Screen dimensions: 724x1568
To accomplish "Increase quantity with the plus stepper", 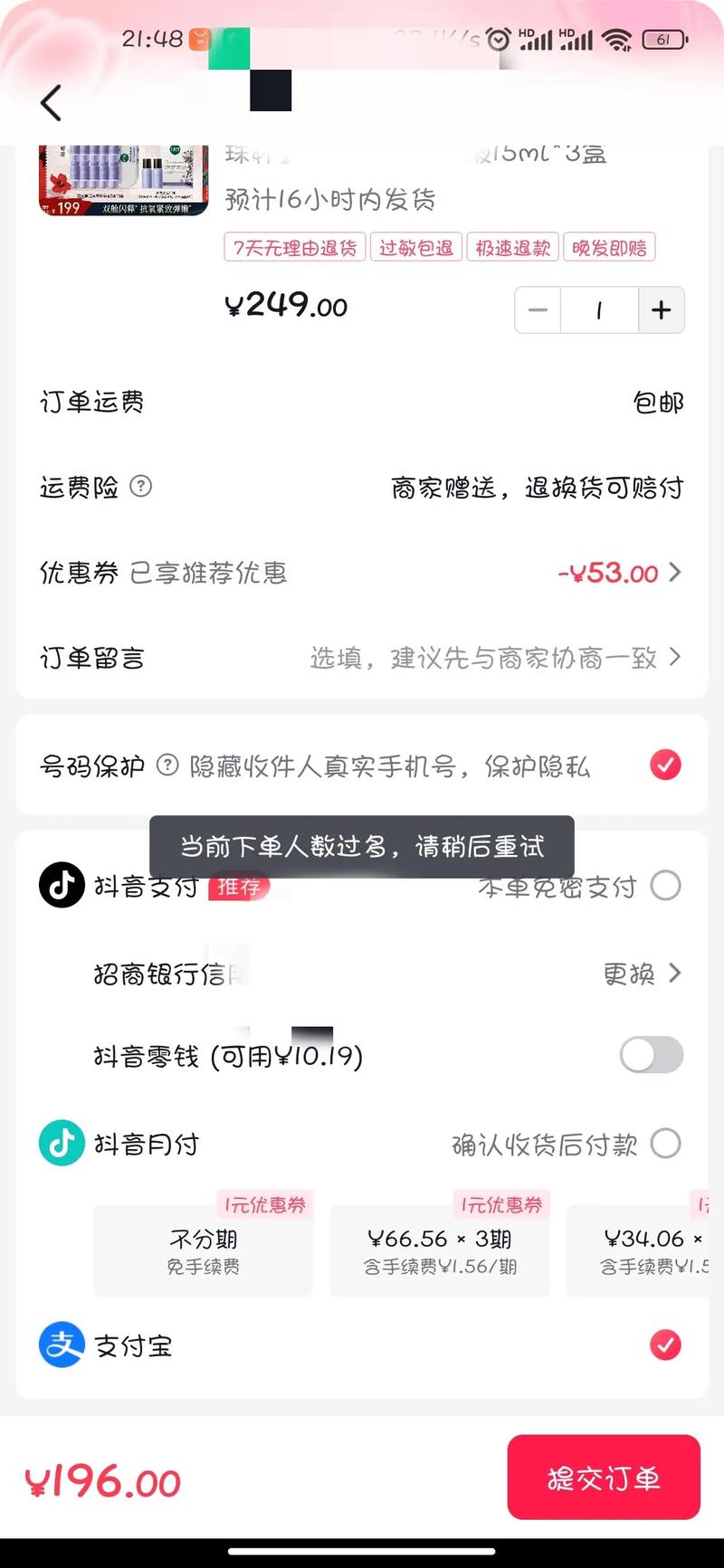I will pyautogui.click(x=661, y=309).
